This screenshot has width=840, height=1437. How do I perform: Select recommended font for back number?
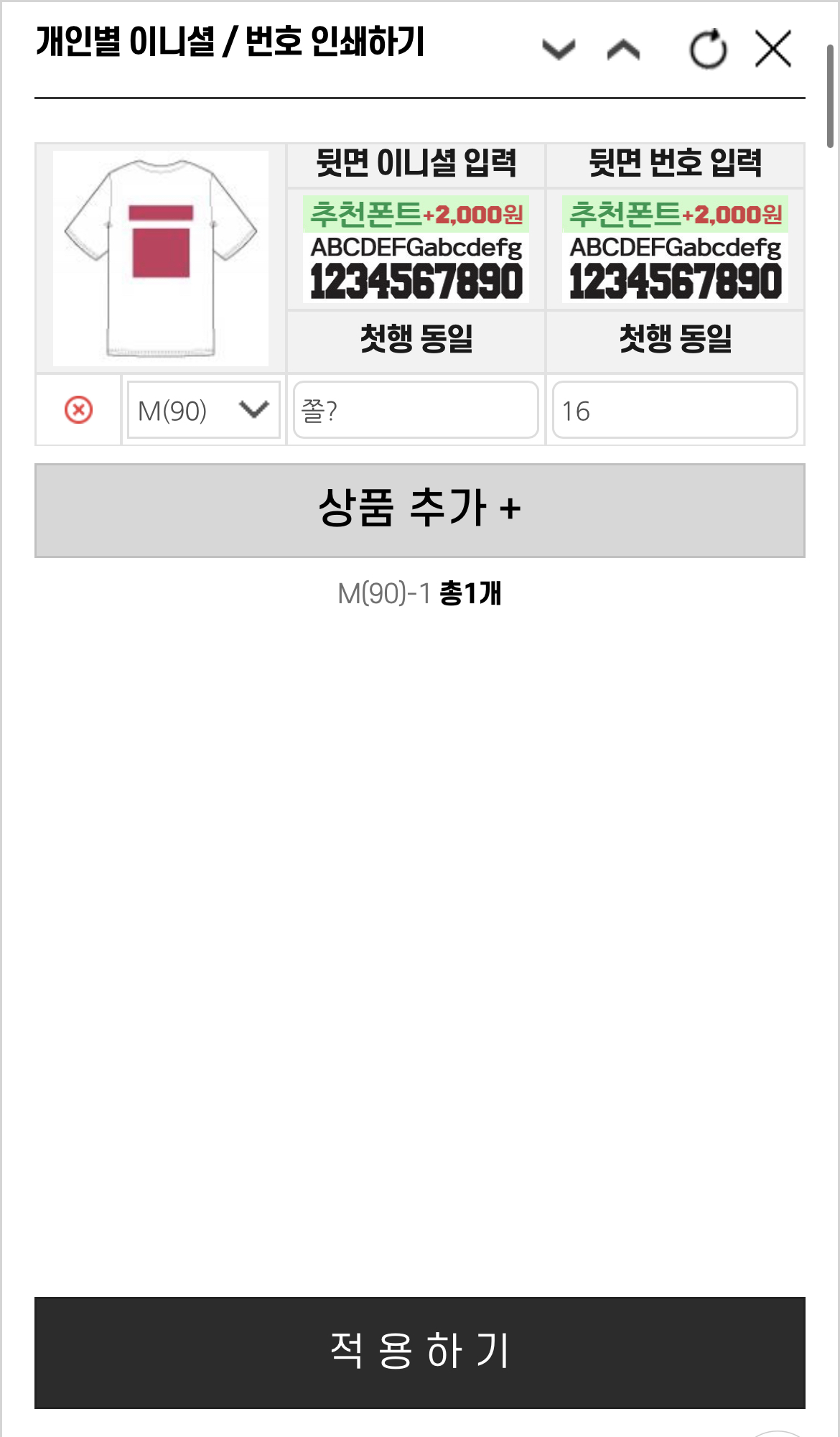675,248
